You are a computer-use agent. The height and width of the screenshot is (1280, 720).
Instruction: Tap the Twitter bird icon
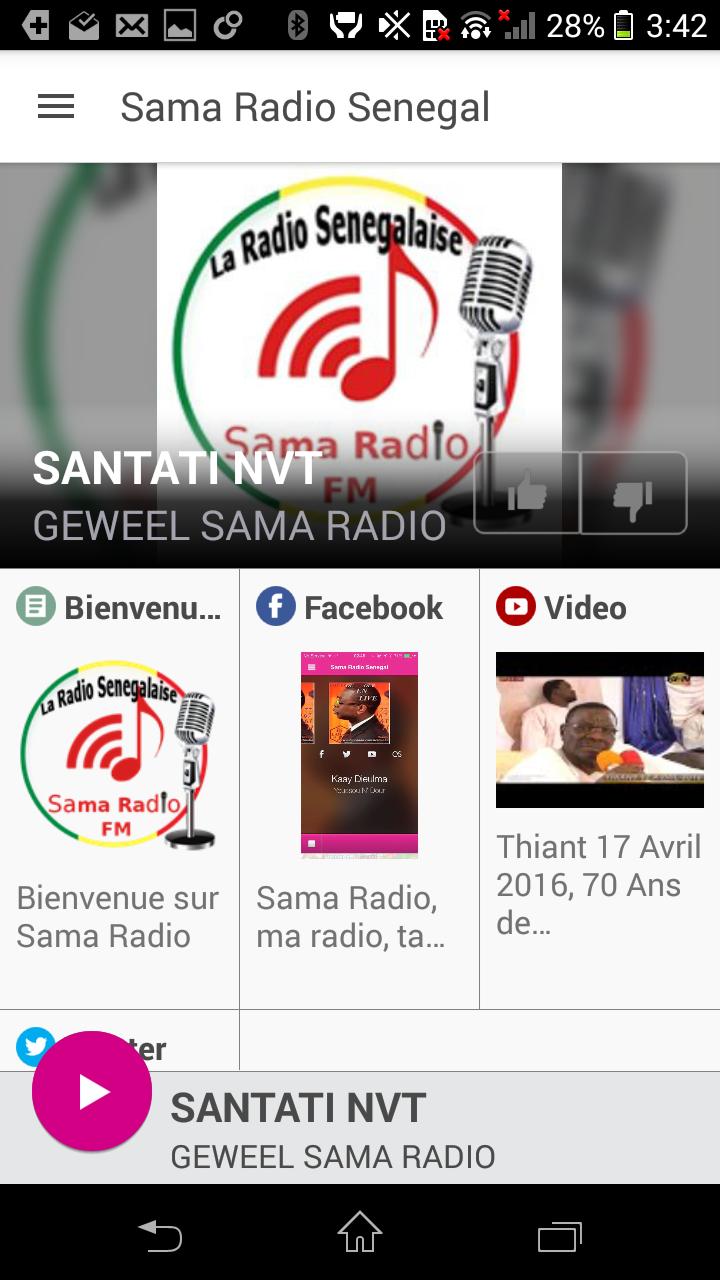click(36, 1047)
